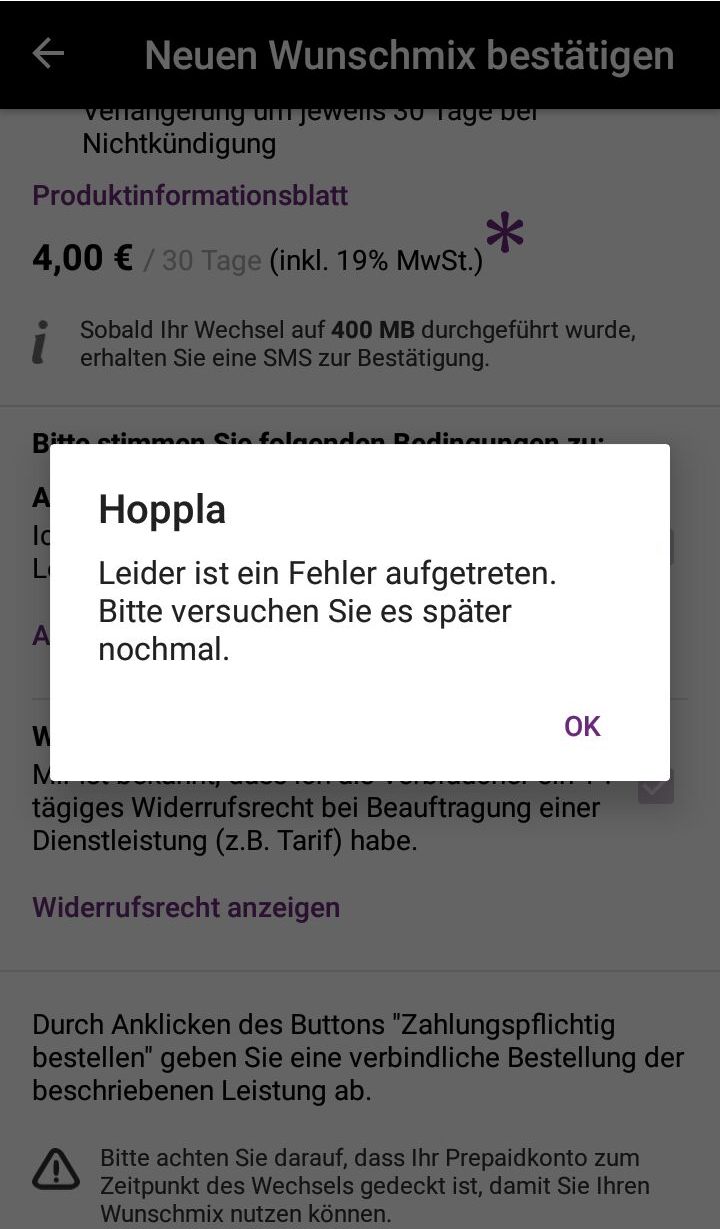Dismiss the Hoppla error with OK

point(582,726)
